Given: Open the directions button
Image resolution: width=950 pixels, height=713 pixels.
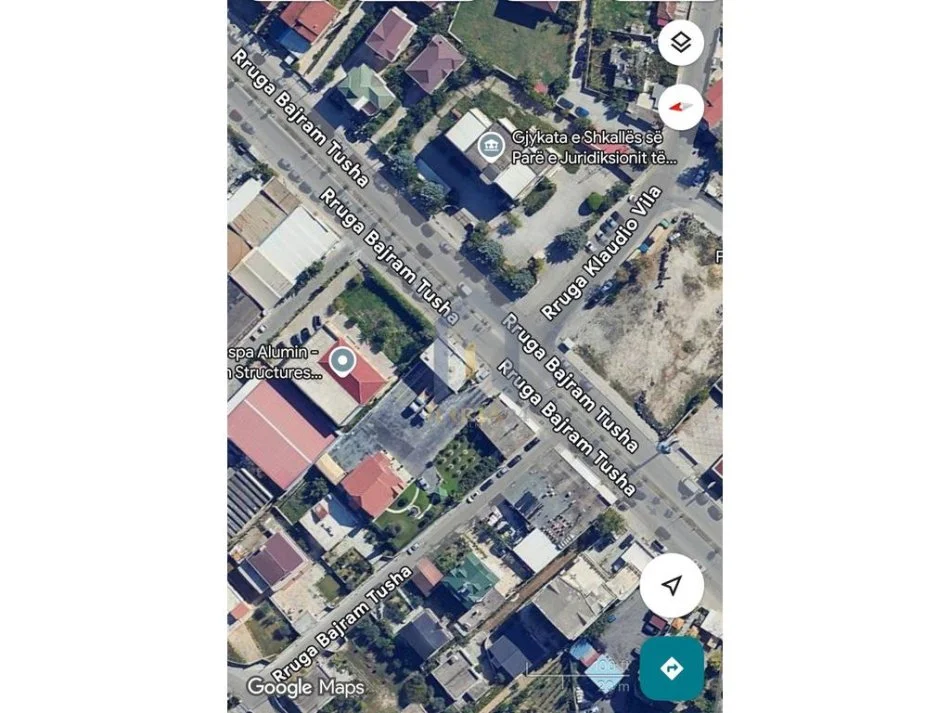Looking at the screenshot, I should coord(672,668).
